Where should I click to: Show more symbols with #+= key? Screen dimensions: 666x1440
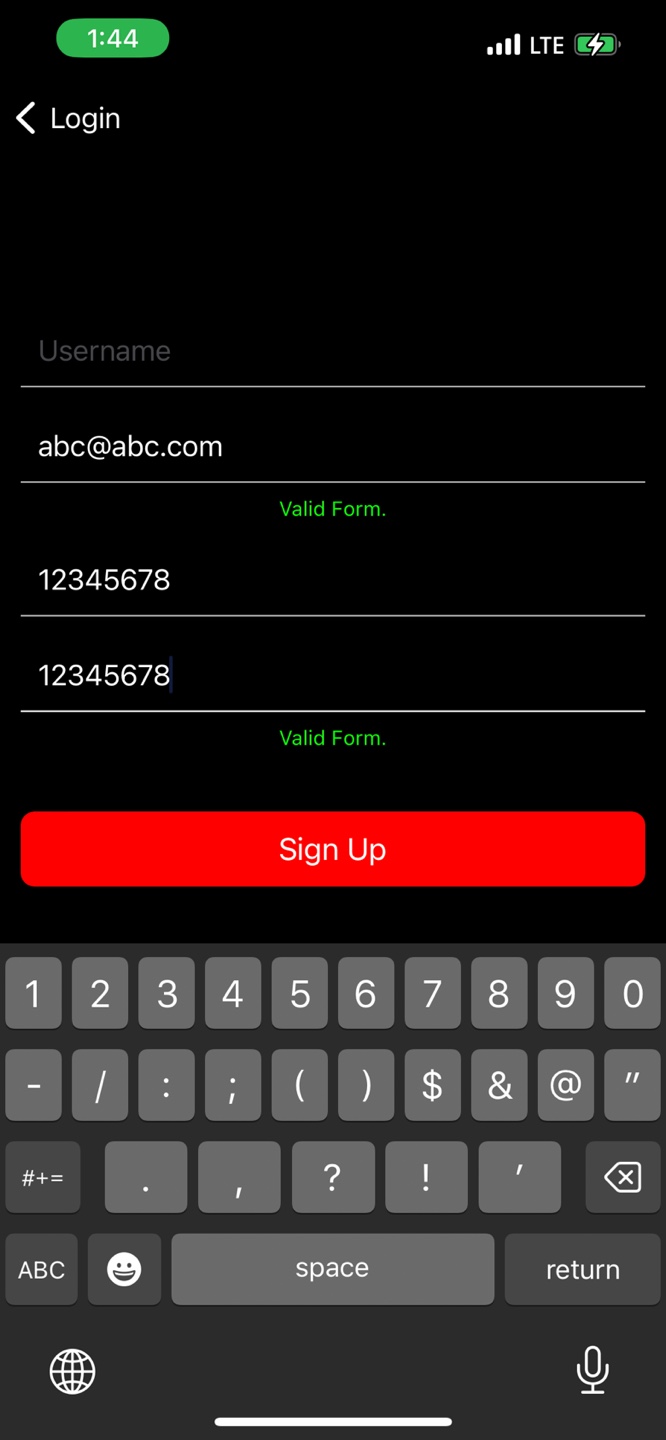42,1177
